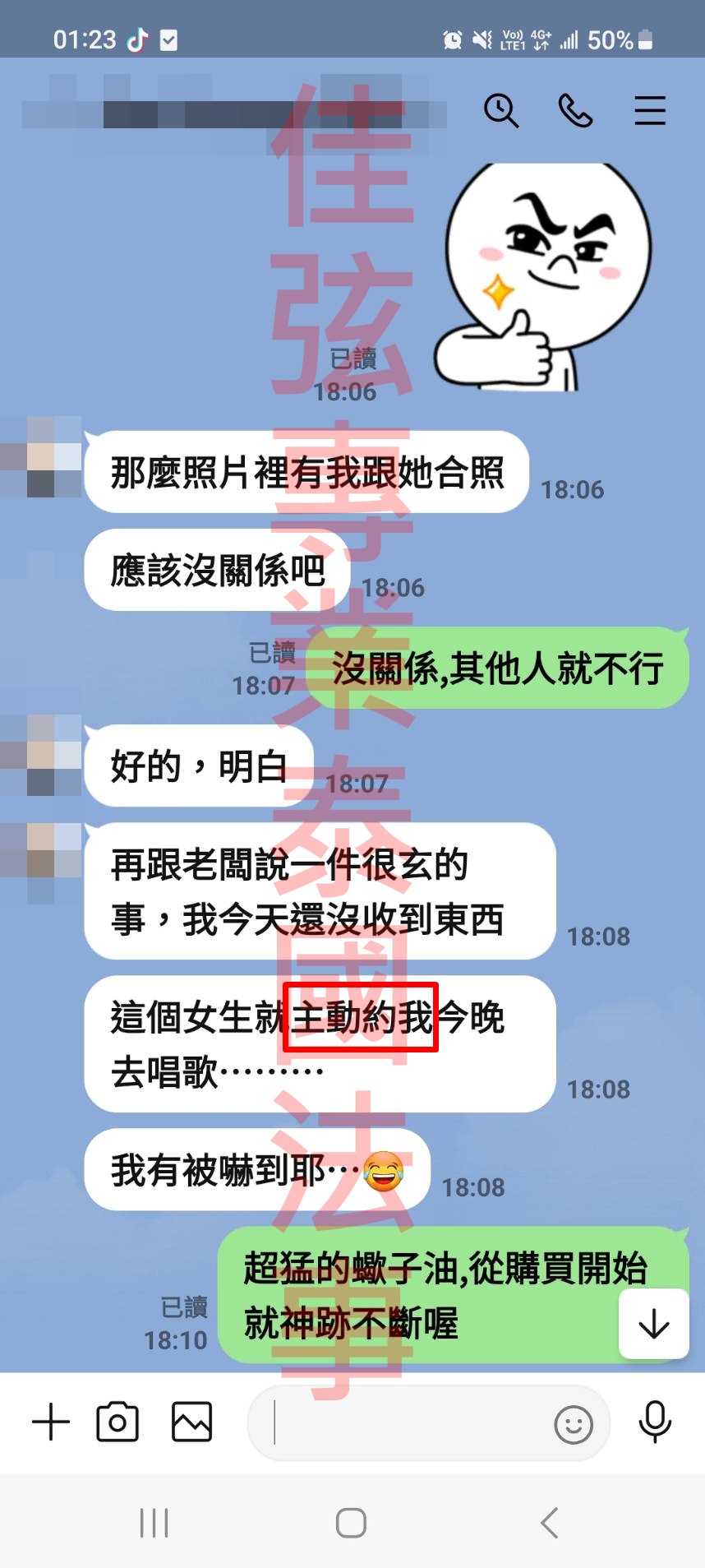The height and width of the screenshot is (1568, 705).
Task: Go back using system navigation arrow
Action: 550,1523
